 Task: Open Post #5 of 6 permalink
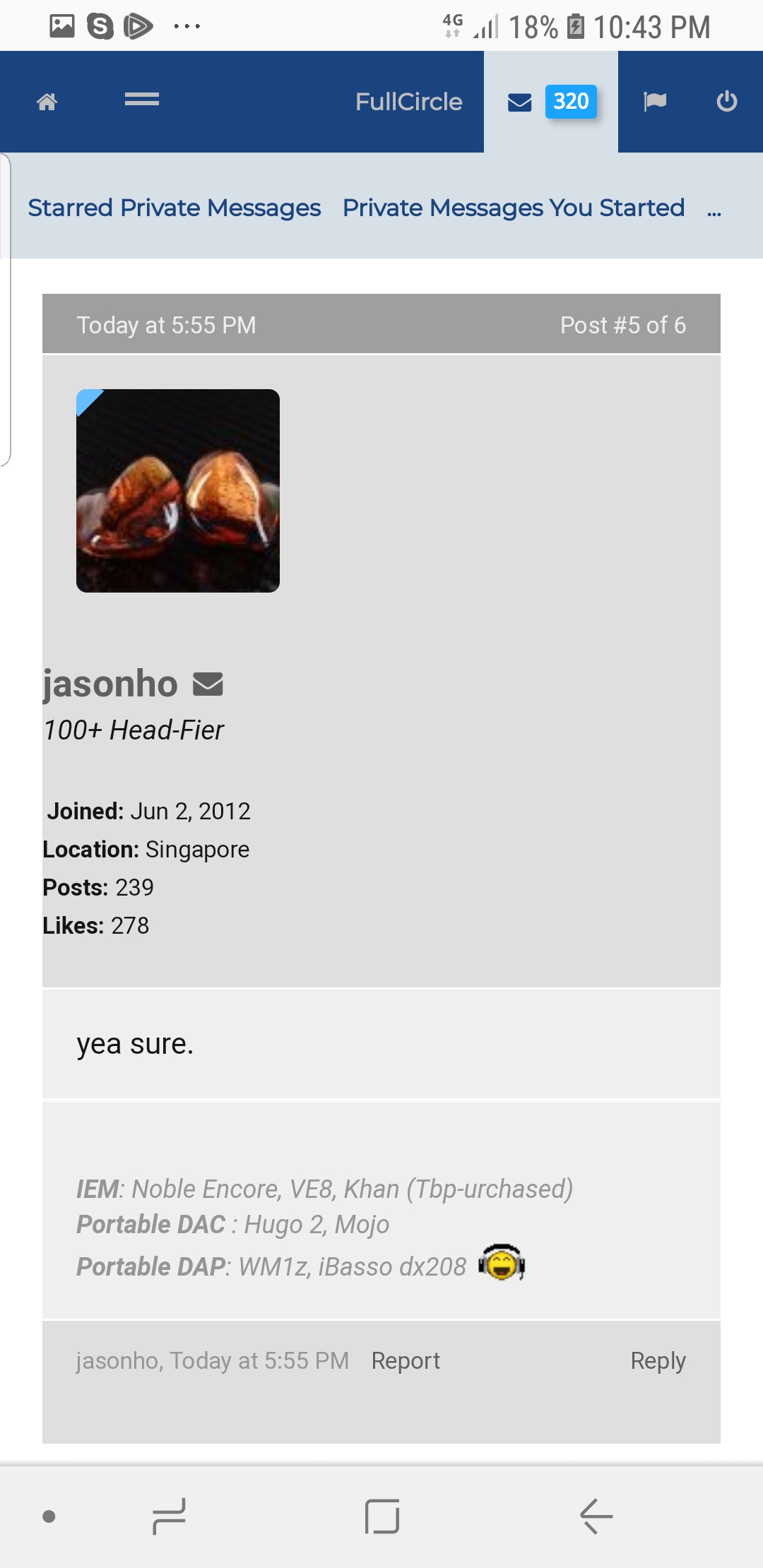click(622, 325)
